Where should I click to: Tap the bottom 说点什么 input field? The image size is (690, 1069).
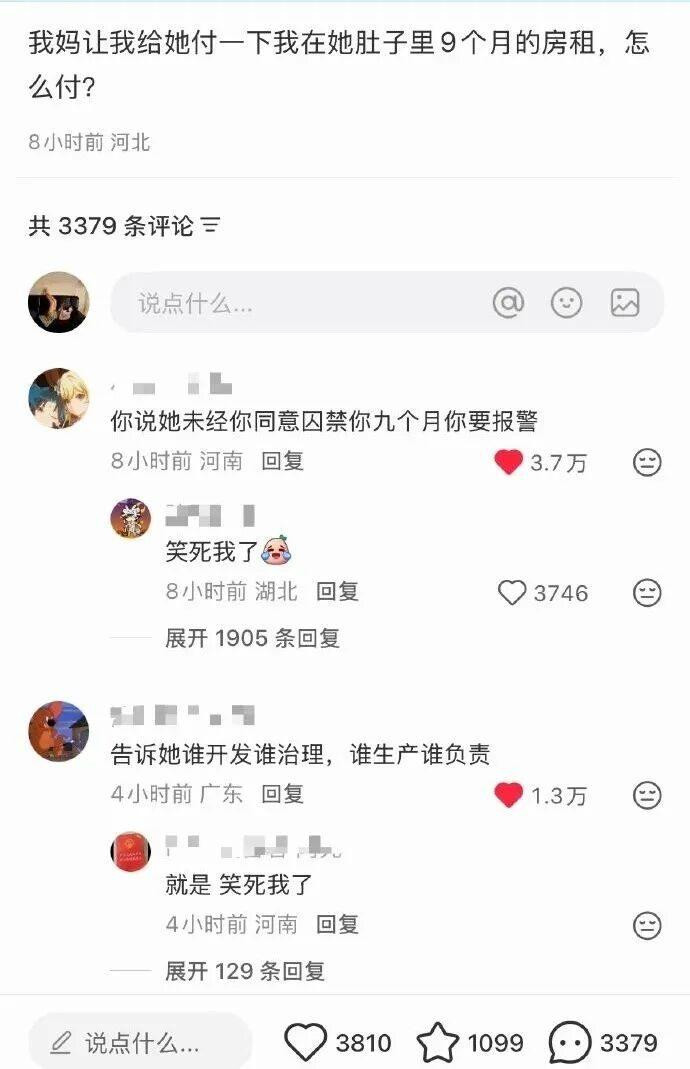coord(140,1043)
